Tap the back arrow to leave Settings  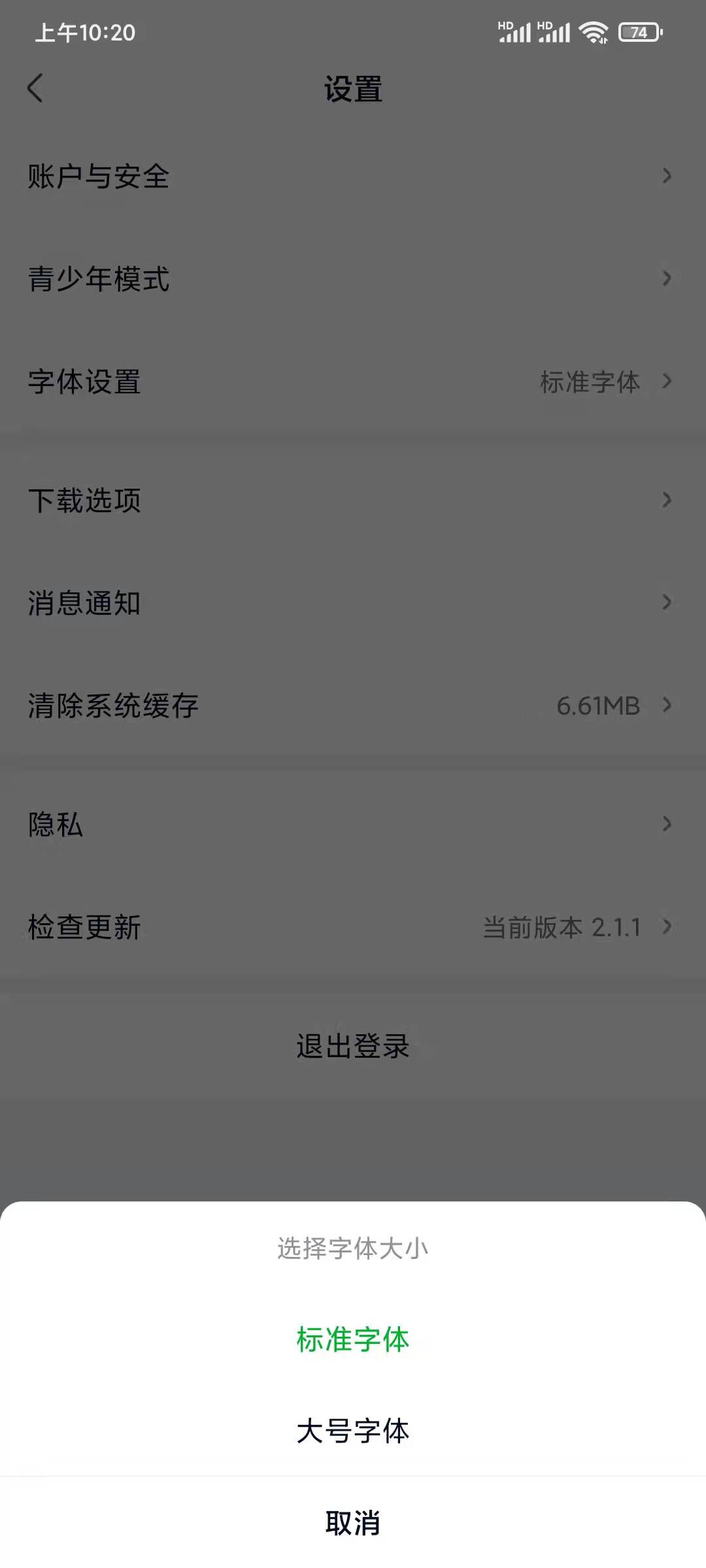[35, 89]
